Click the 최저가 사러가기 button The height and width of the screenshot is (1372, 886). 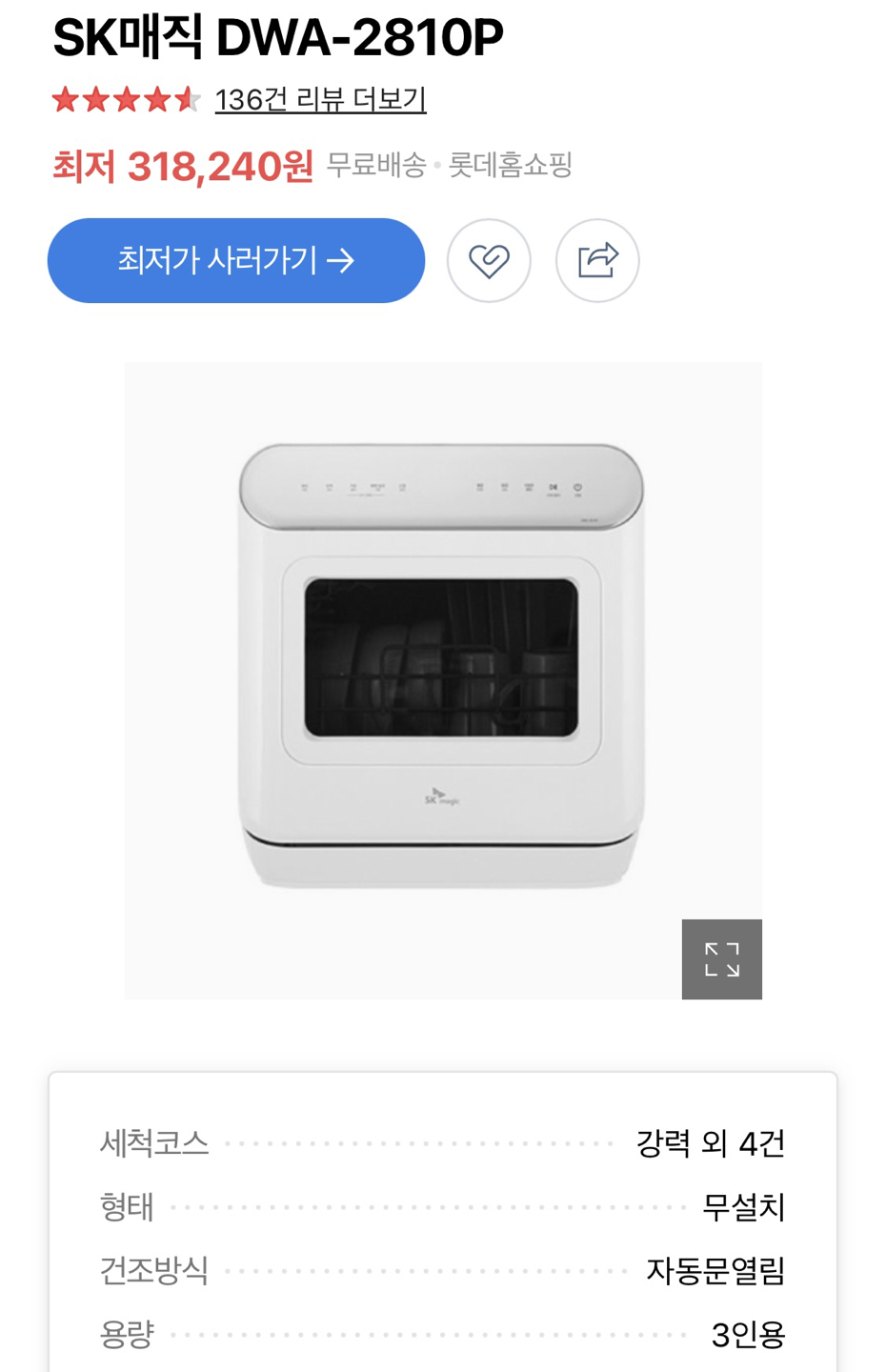[235, 260]
